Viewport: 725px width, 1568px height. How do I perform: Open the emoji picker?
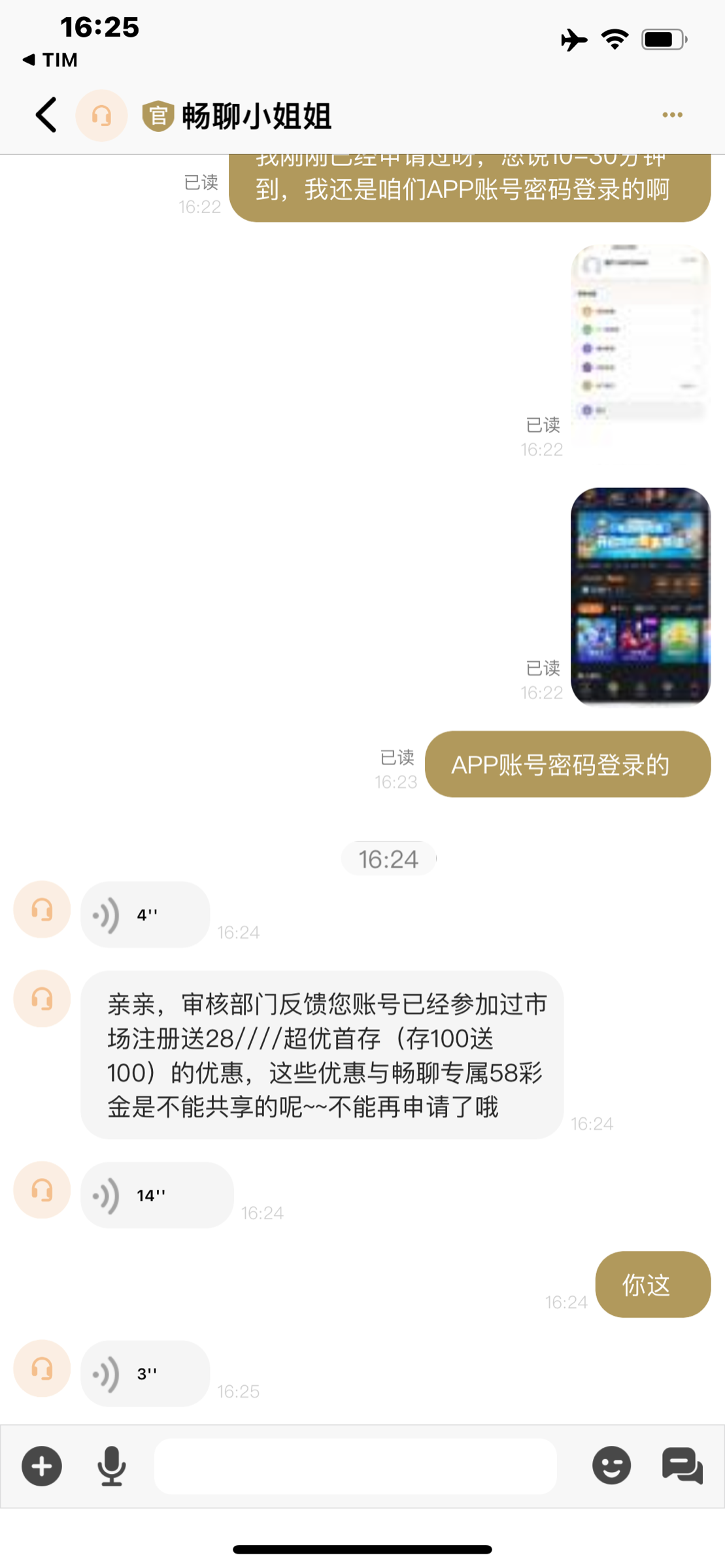611,1466
